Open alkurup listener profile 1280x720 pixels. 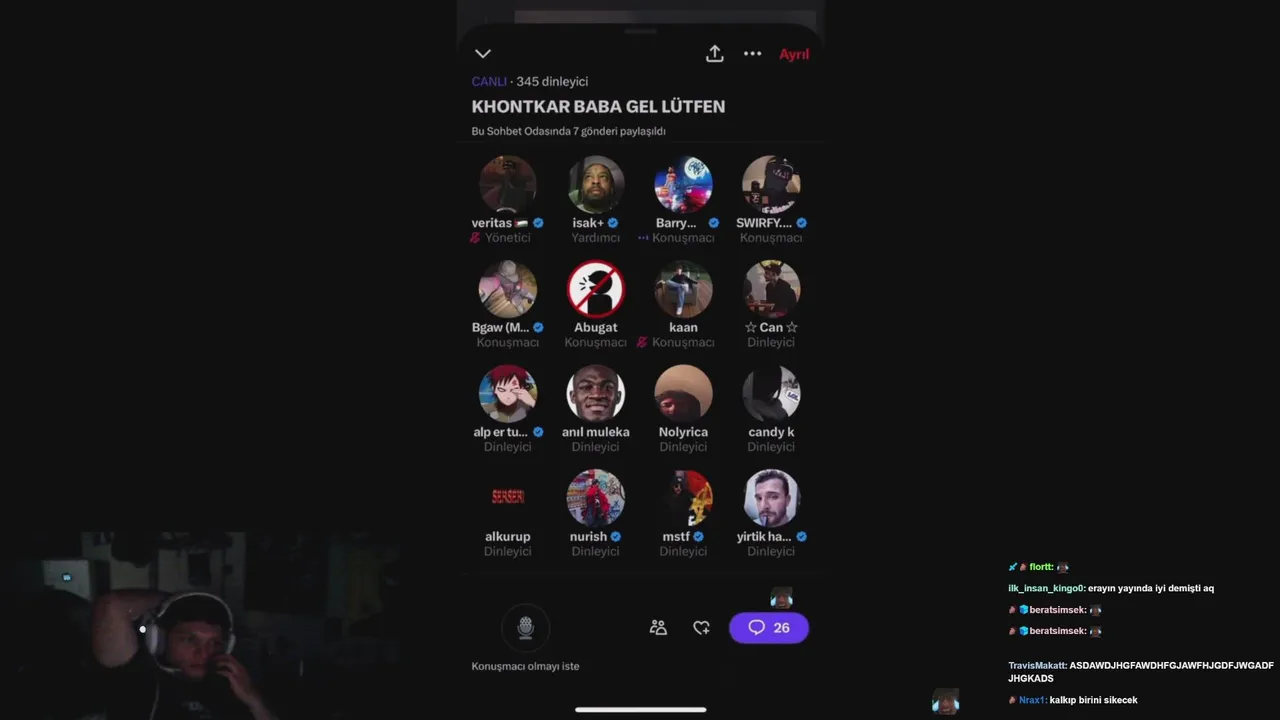tap(508, 498)
